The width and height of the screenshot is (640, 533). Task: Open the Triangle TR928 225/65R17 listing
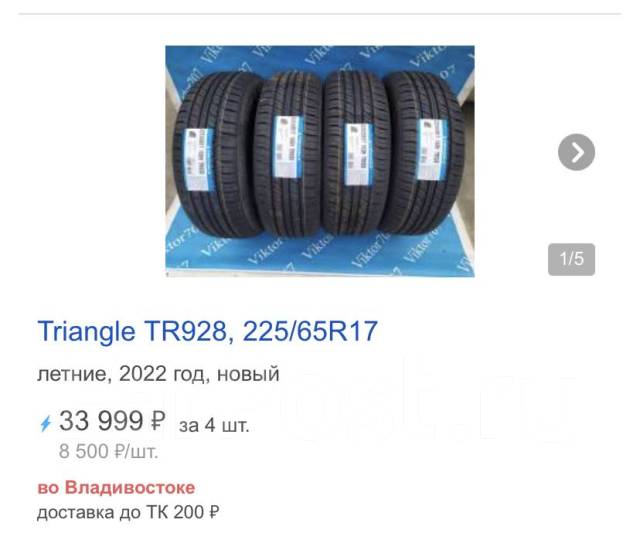click(x=208, y=331)
